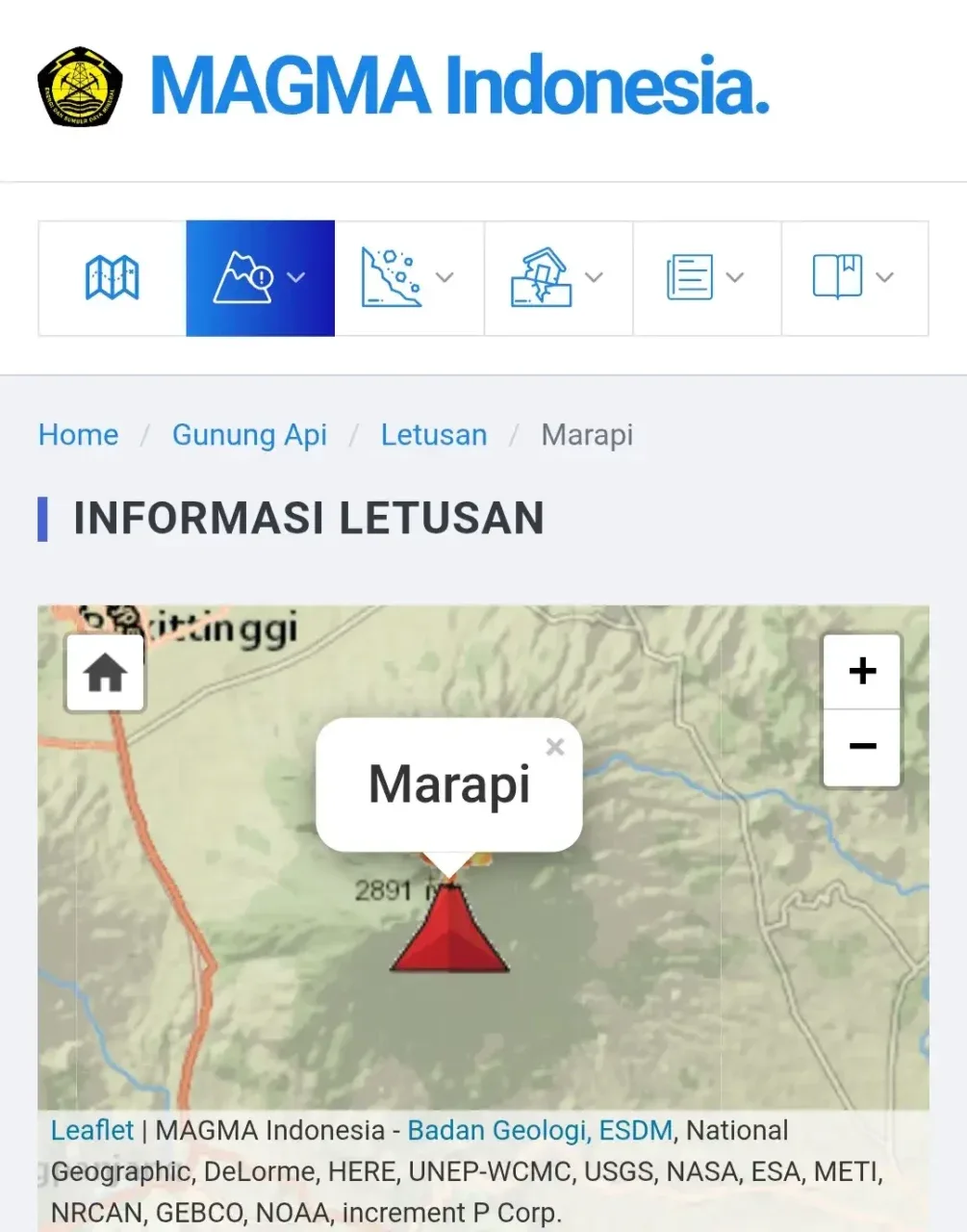The height and width of the screenshot is (1232, 967).
Task: Expand the reports document menu dropdown
Action: tap(706, 278)
